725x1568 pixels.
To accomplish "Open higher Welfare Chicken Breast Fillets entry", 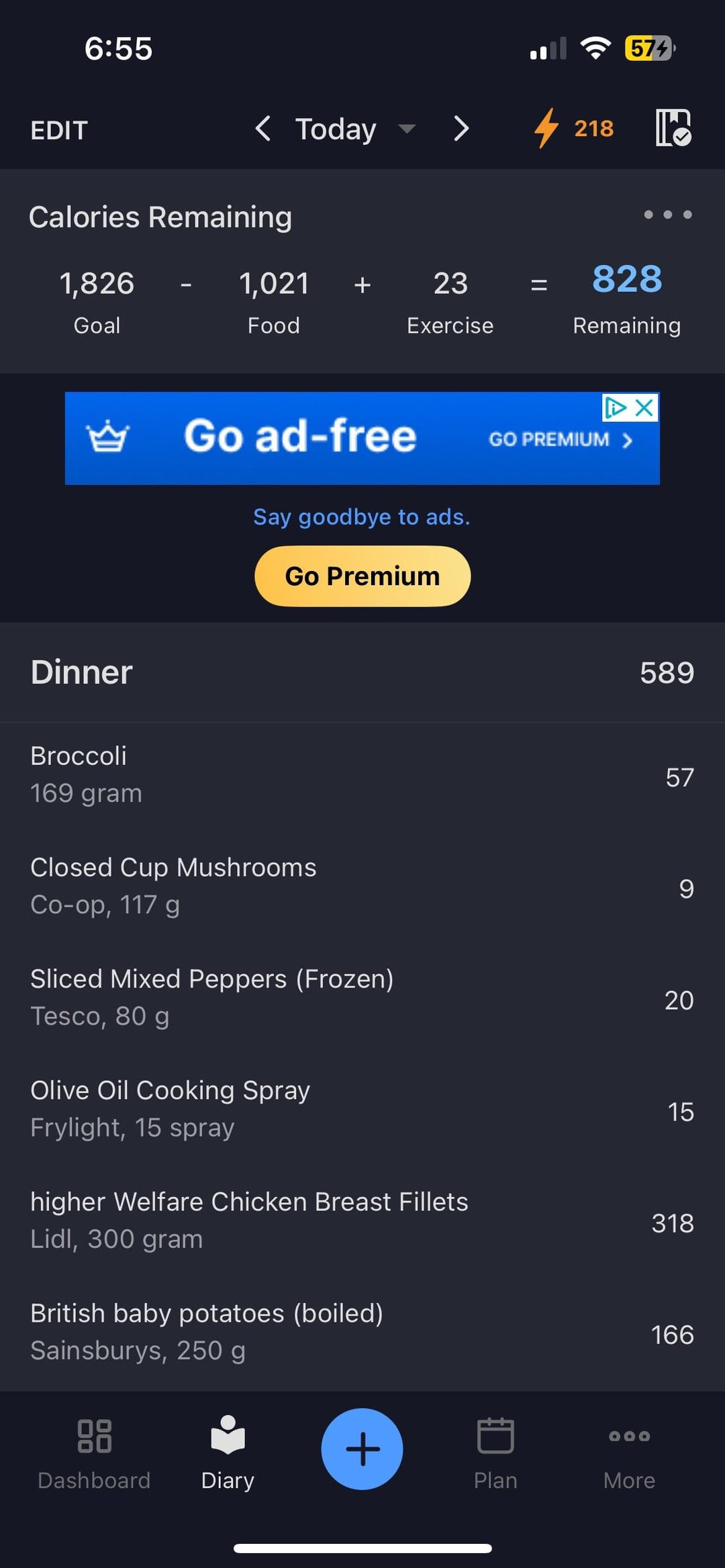I will (x=362, y=1220).
